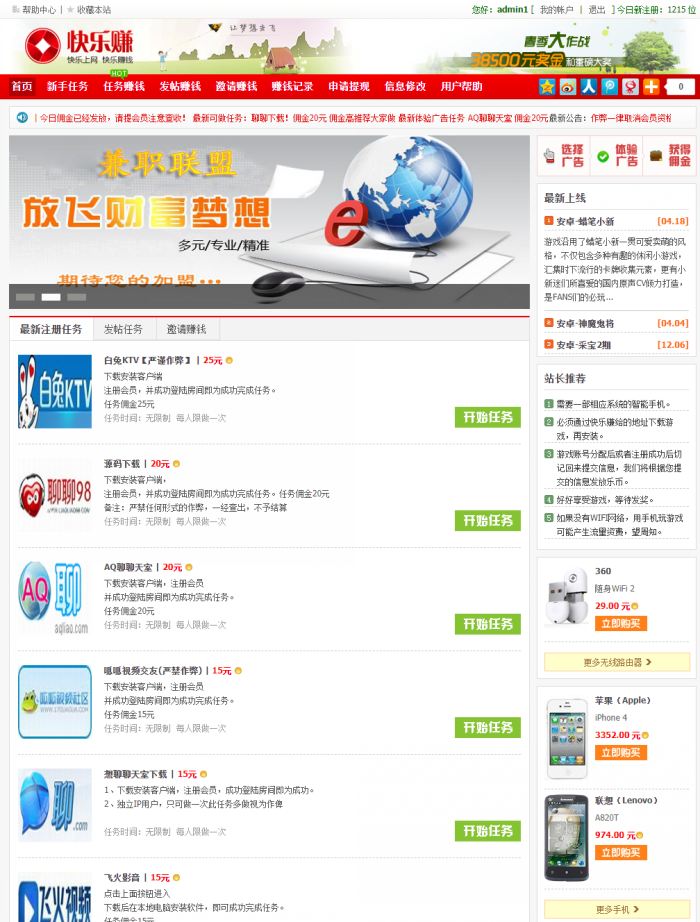Buy the Lenovo A820T phone

click(x=620, y=852)
